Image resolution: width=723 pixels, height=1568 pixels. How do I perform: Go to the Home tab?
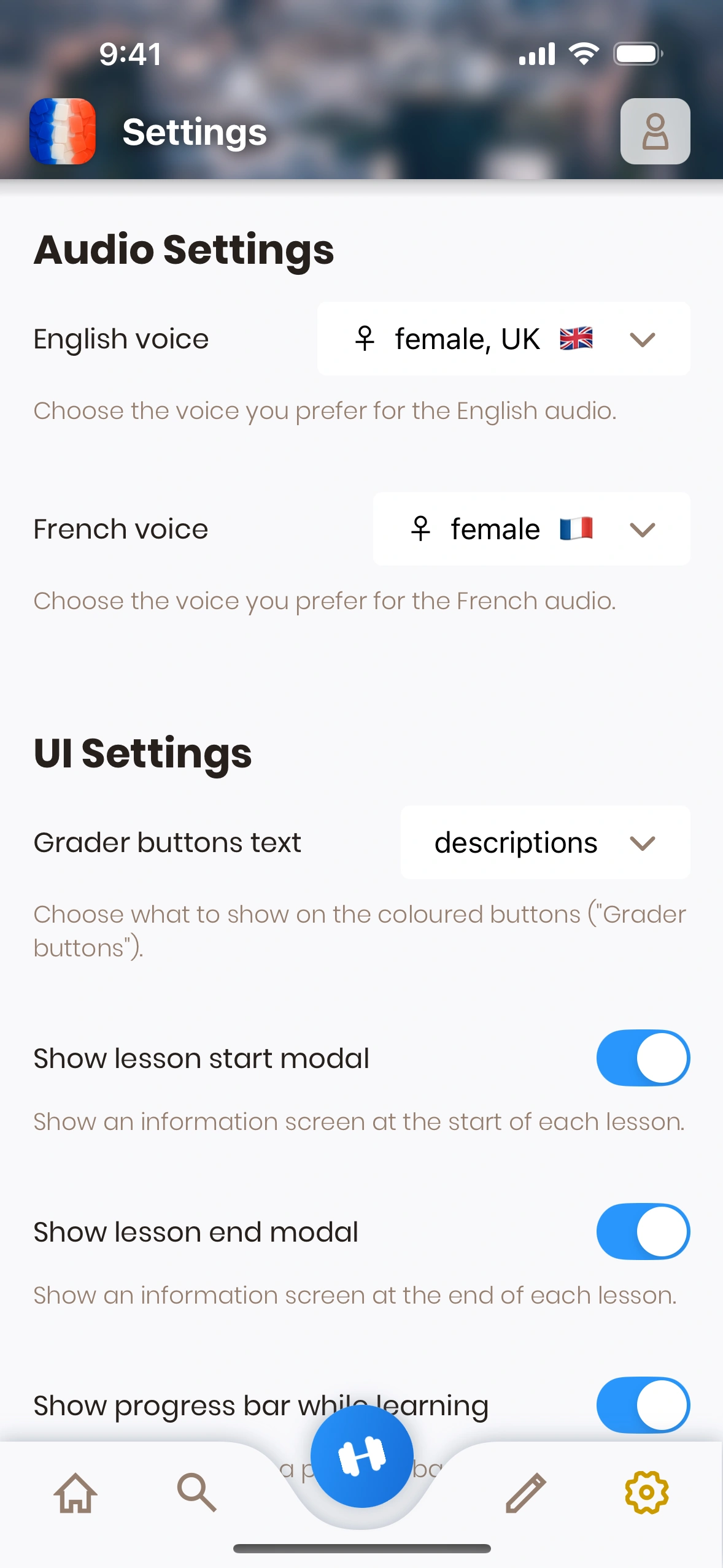point(75,1493)
